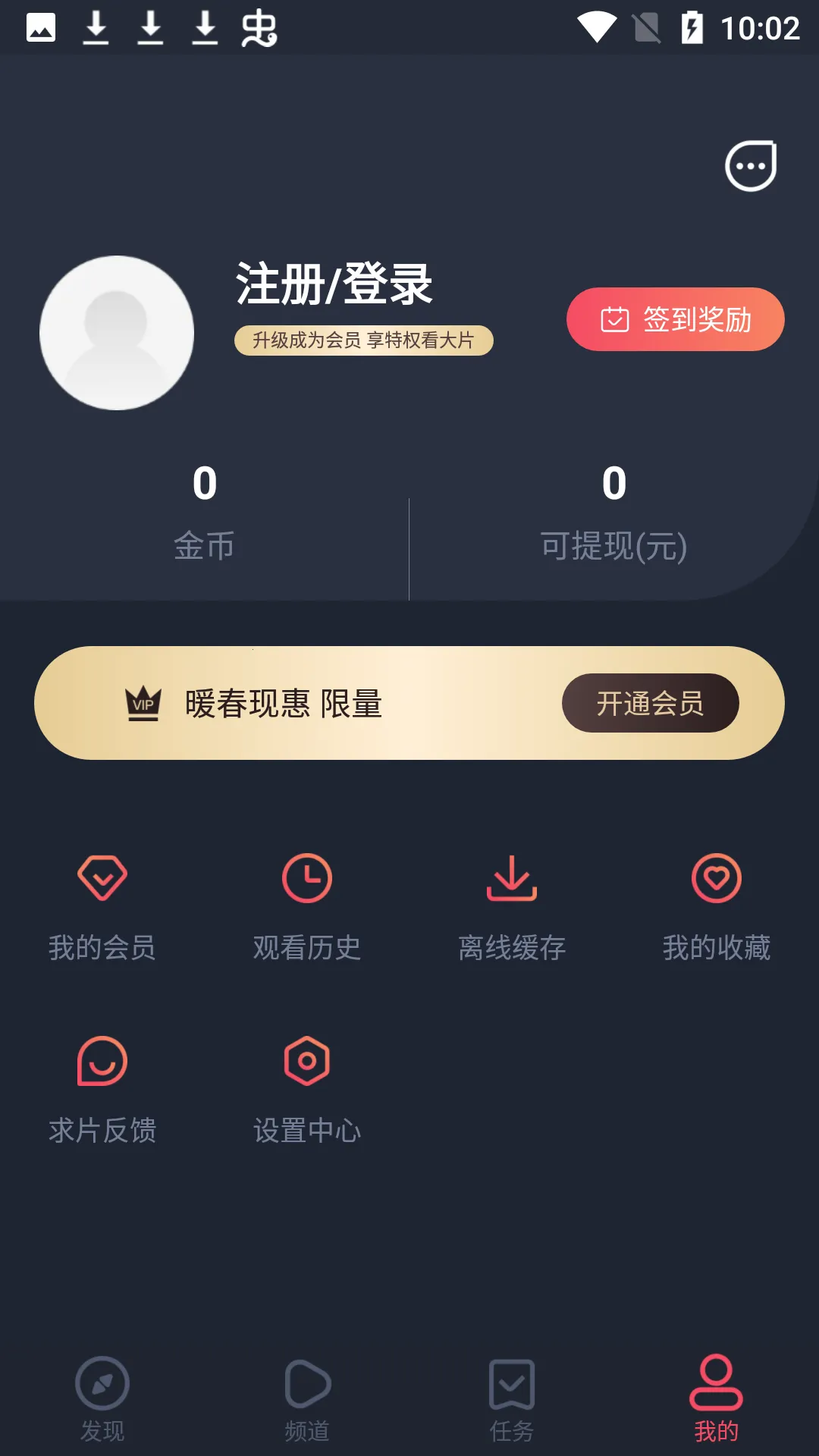Tap the 升级成为会员 upgrade badge

tap(363, 340)
